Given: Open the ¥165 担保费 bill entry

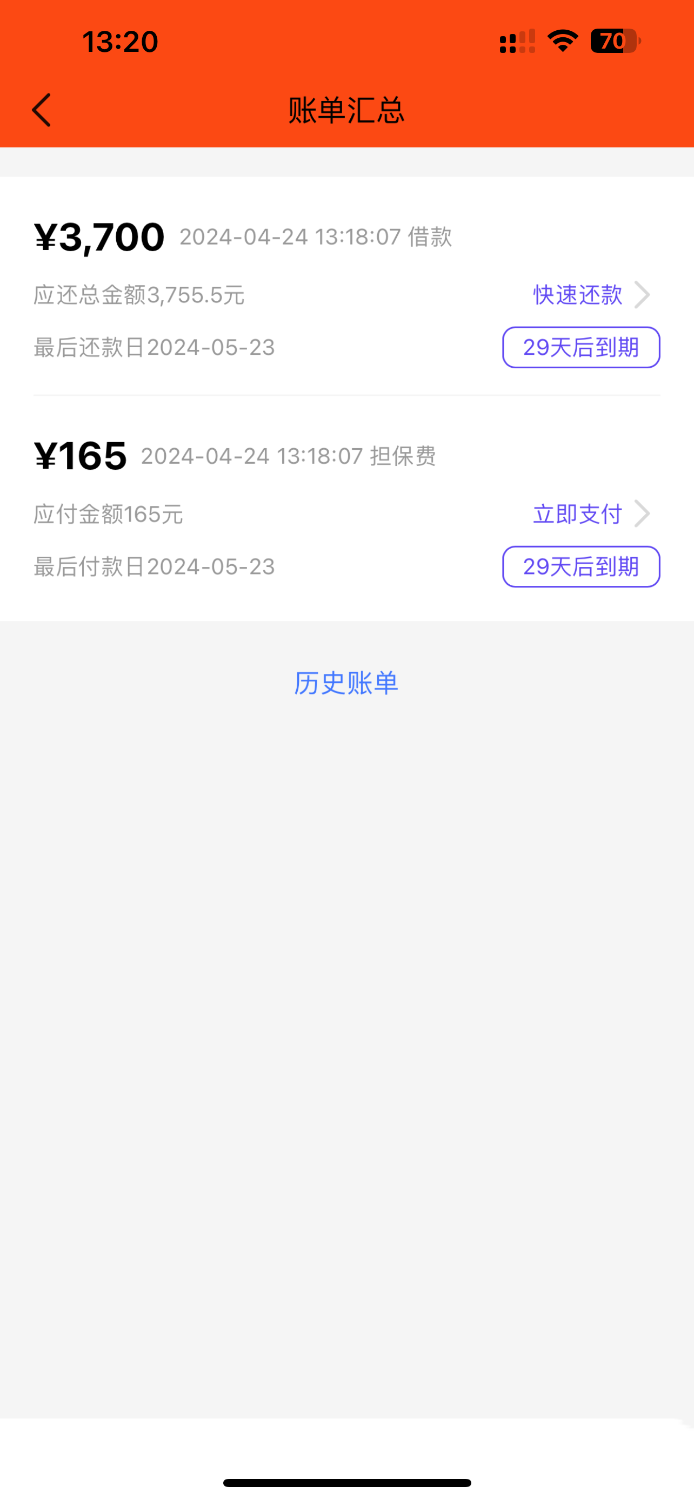Looking at the screenshot, I should [x=347, y=509].
